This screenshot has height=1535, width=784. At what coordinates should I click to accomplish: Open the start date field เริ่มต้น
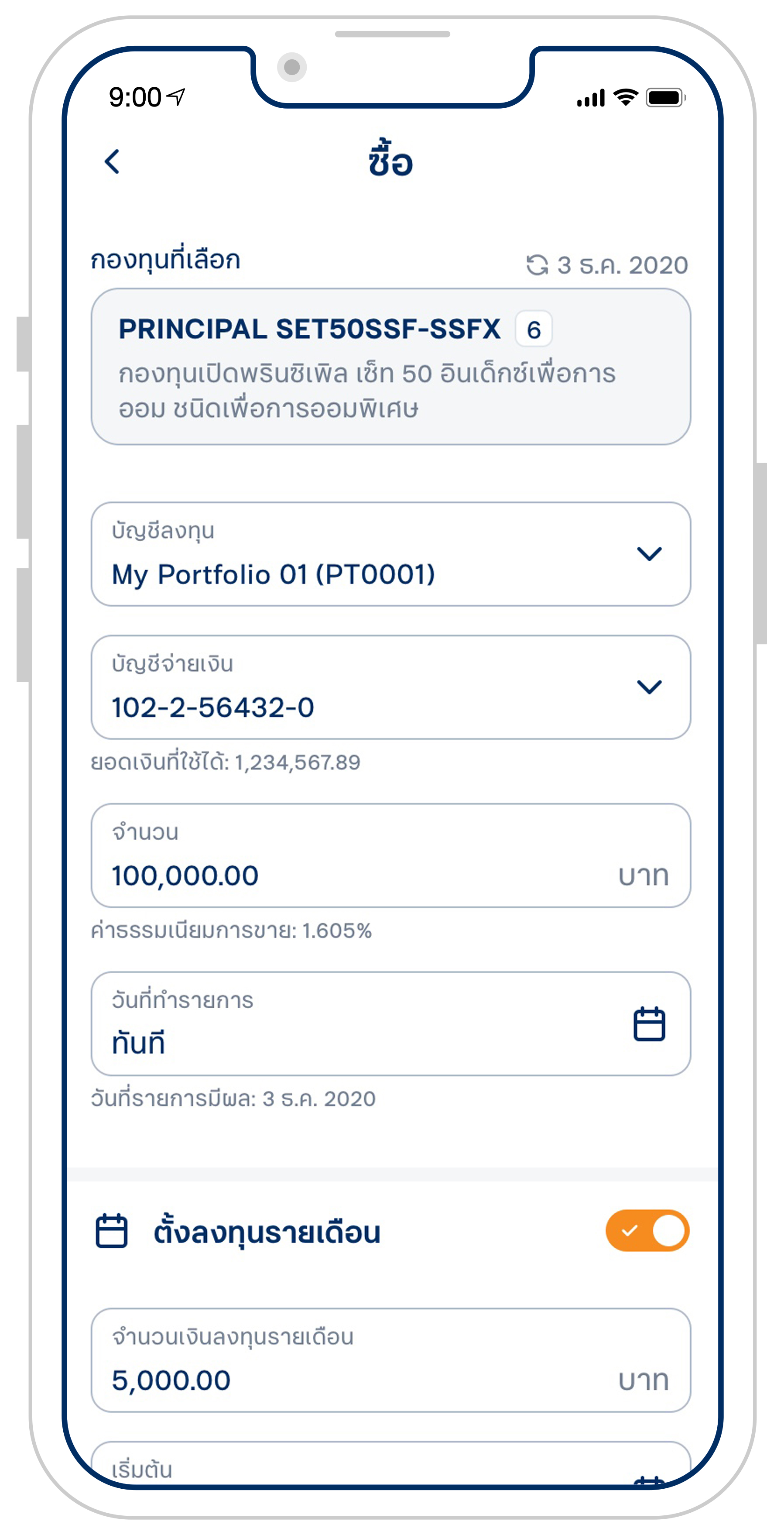tap(357, 1467)
